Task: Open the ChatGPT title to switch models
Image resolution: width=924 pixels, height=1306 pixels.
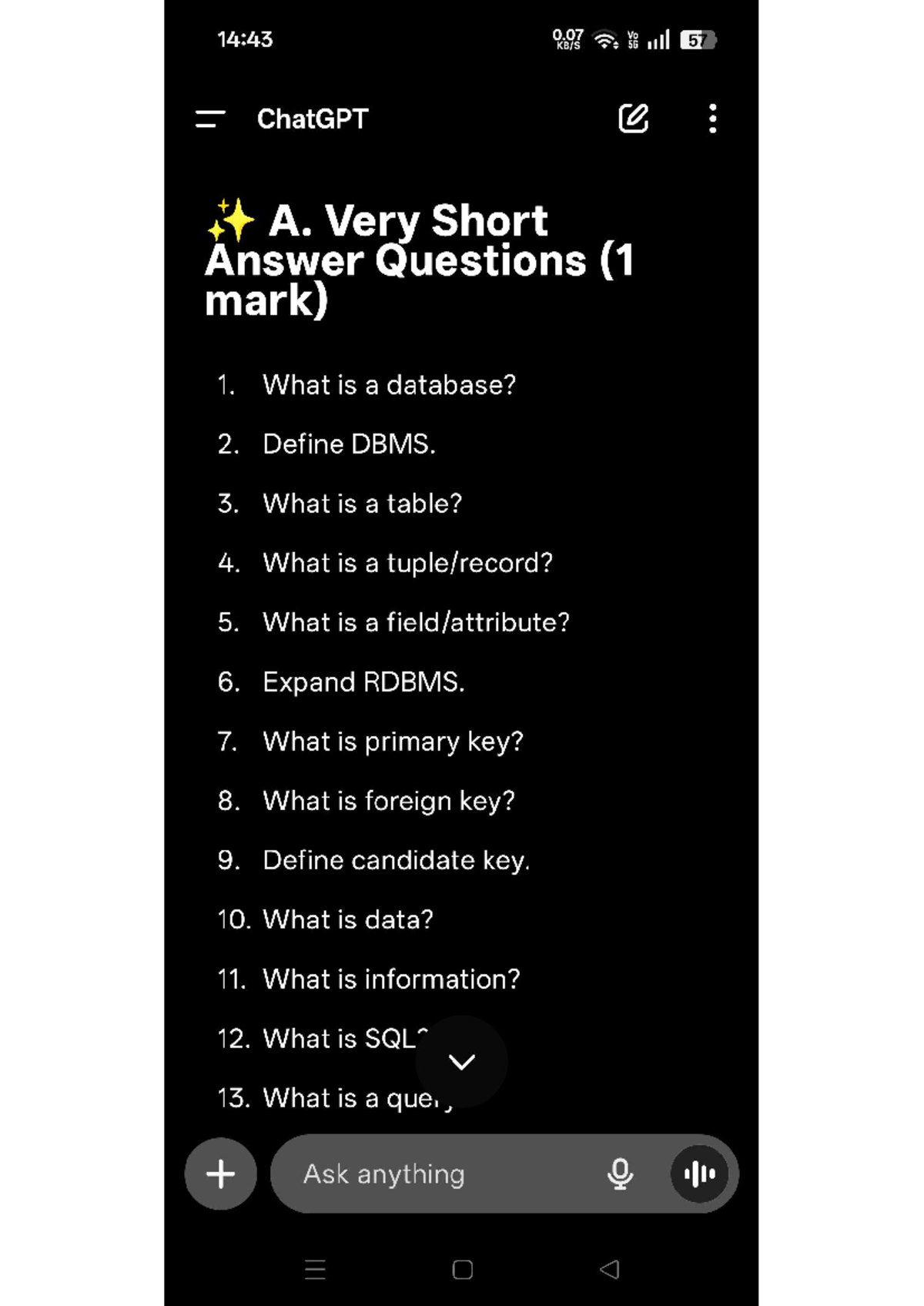Action: [x=312, y=119]
